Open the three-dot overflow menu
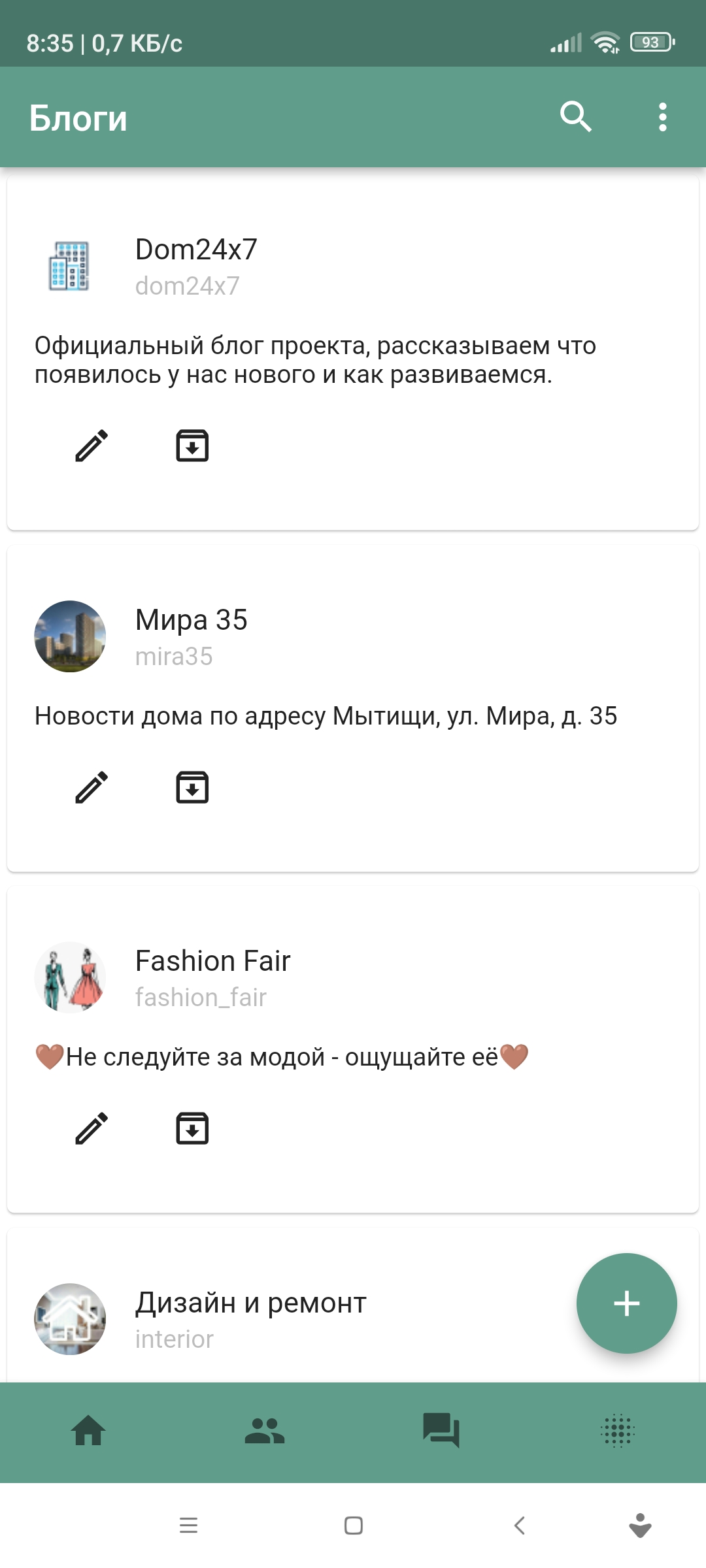Viewport: 706px width, 1568px height. 663,118
